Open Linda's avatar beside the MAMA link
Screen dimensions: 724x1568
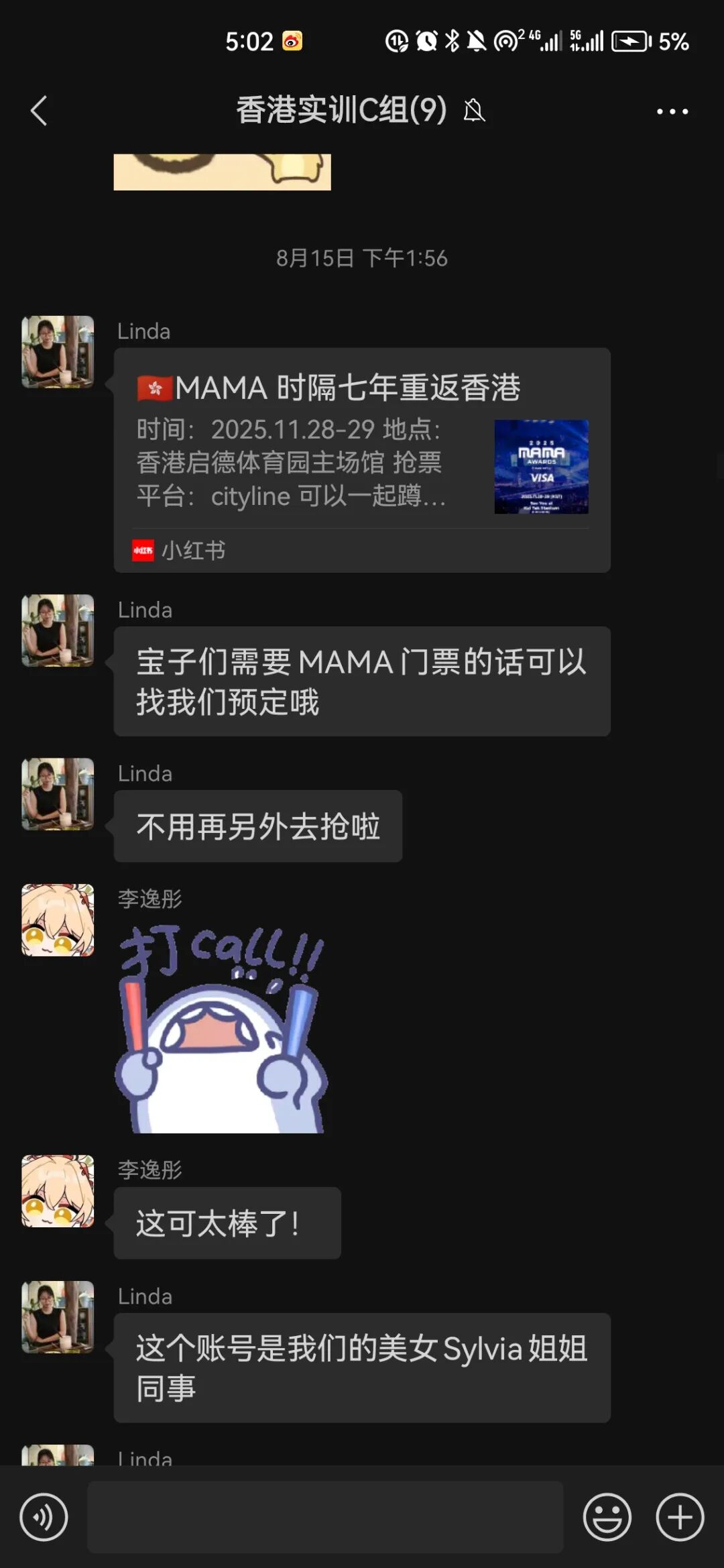pyautogui.click(x=58, y=352)
